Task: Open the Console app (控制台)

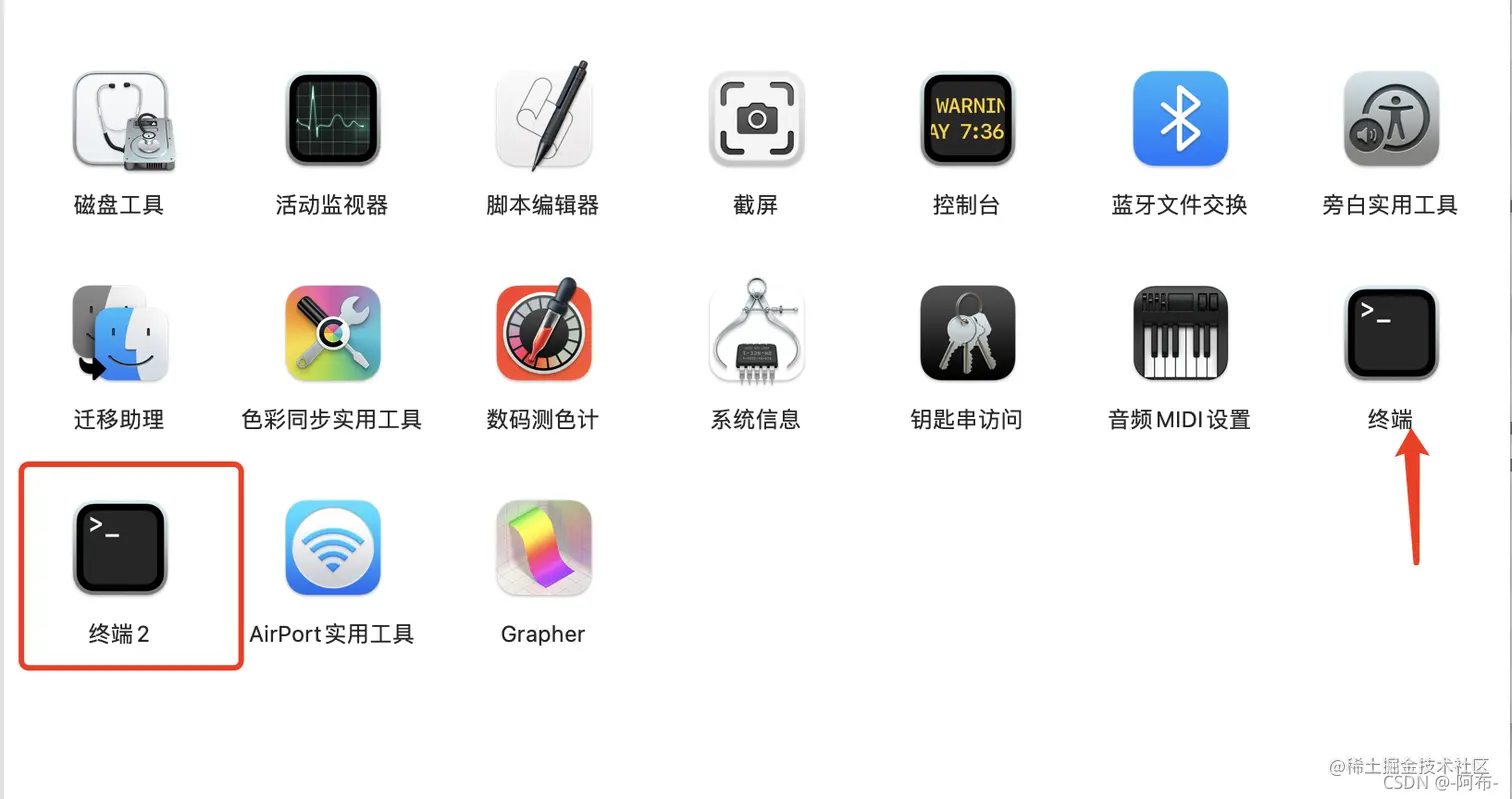Action: coord(967,119)
